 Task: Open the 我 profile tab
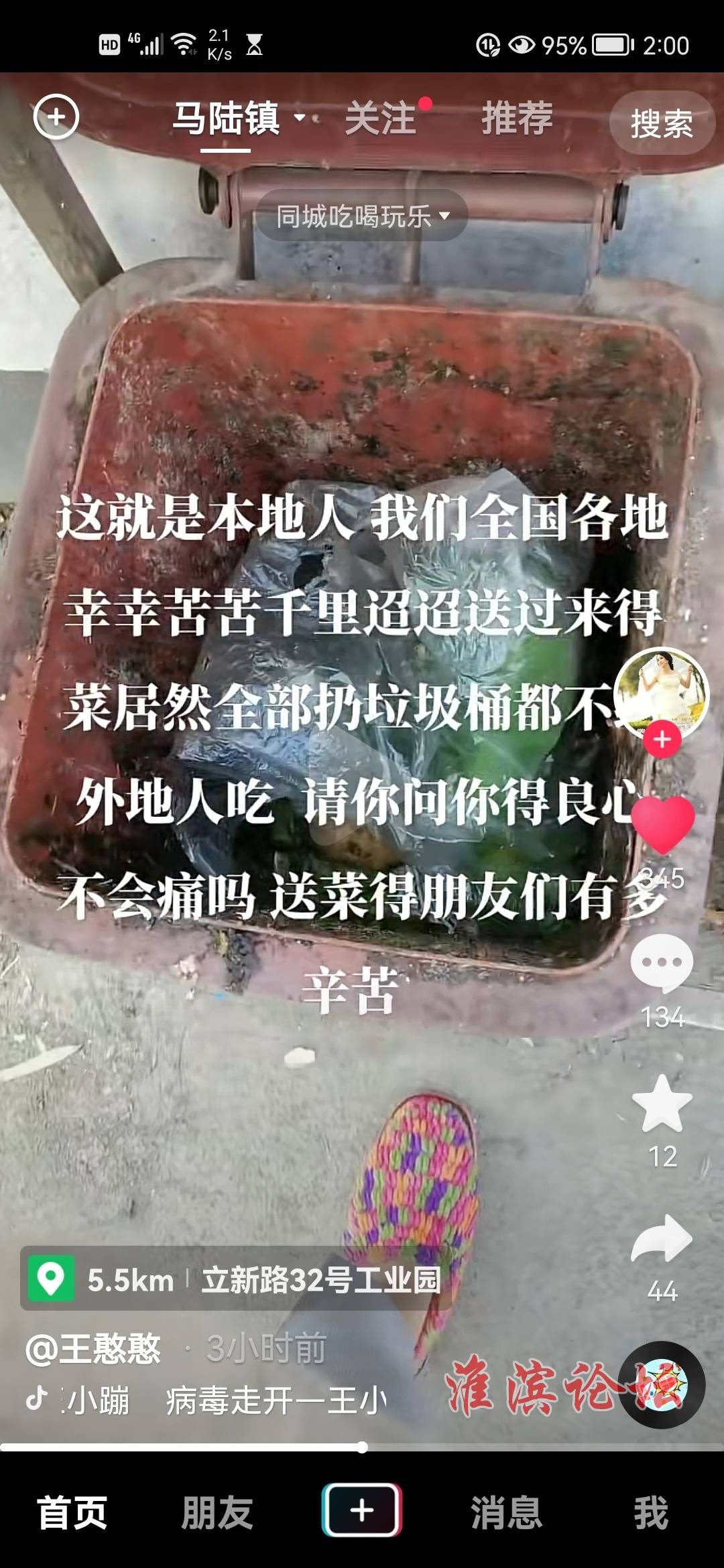tap(650, 1512)
